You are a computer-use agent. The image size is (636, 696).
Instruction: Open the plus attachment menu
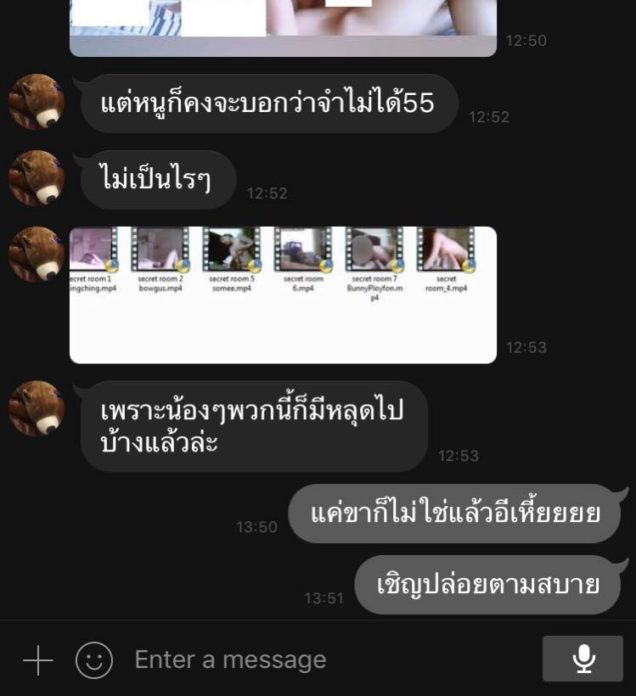(x=37, y=660)
